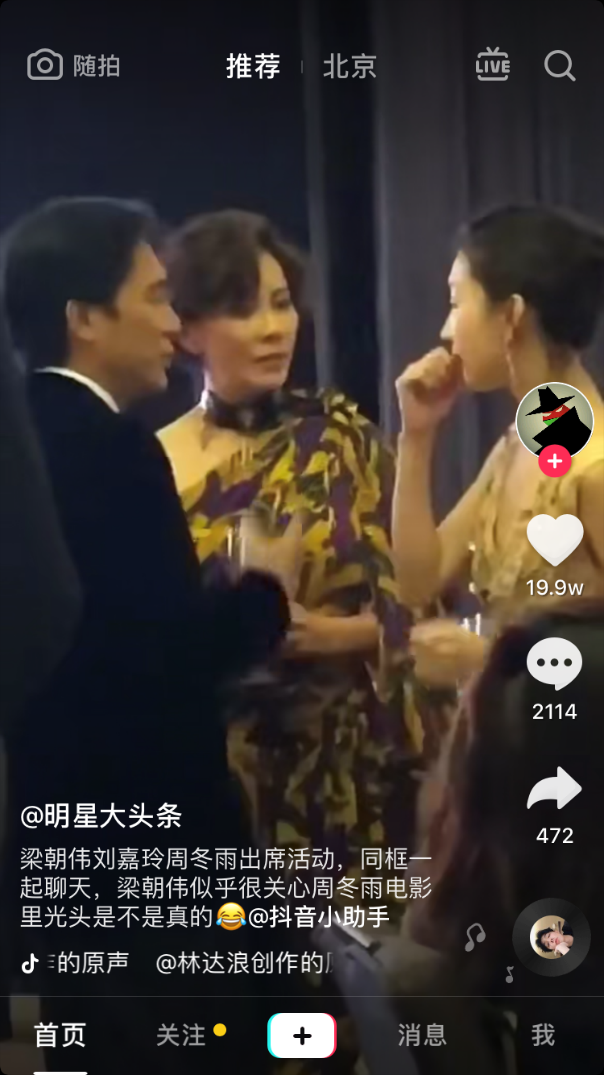Create a new video with plus button
The width and height of the screenshot is (604, 1075).
point(302,1035)
